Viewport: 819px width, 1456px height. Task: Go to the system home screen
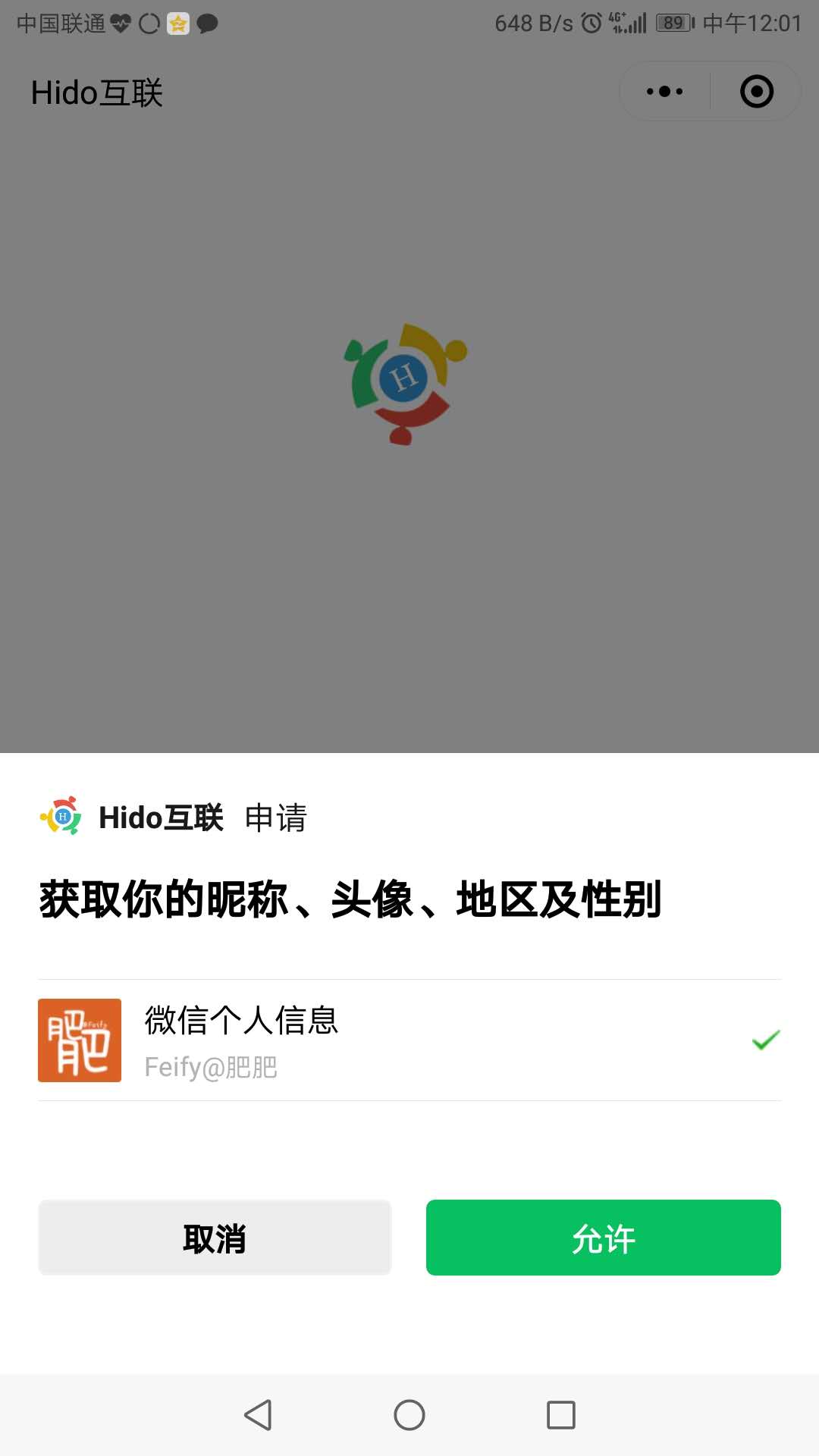click(409, 1415)
